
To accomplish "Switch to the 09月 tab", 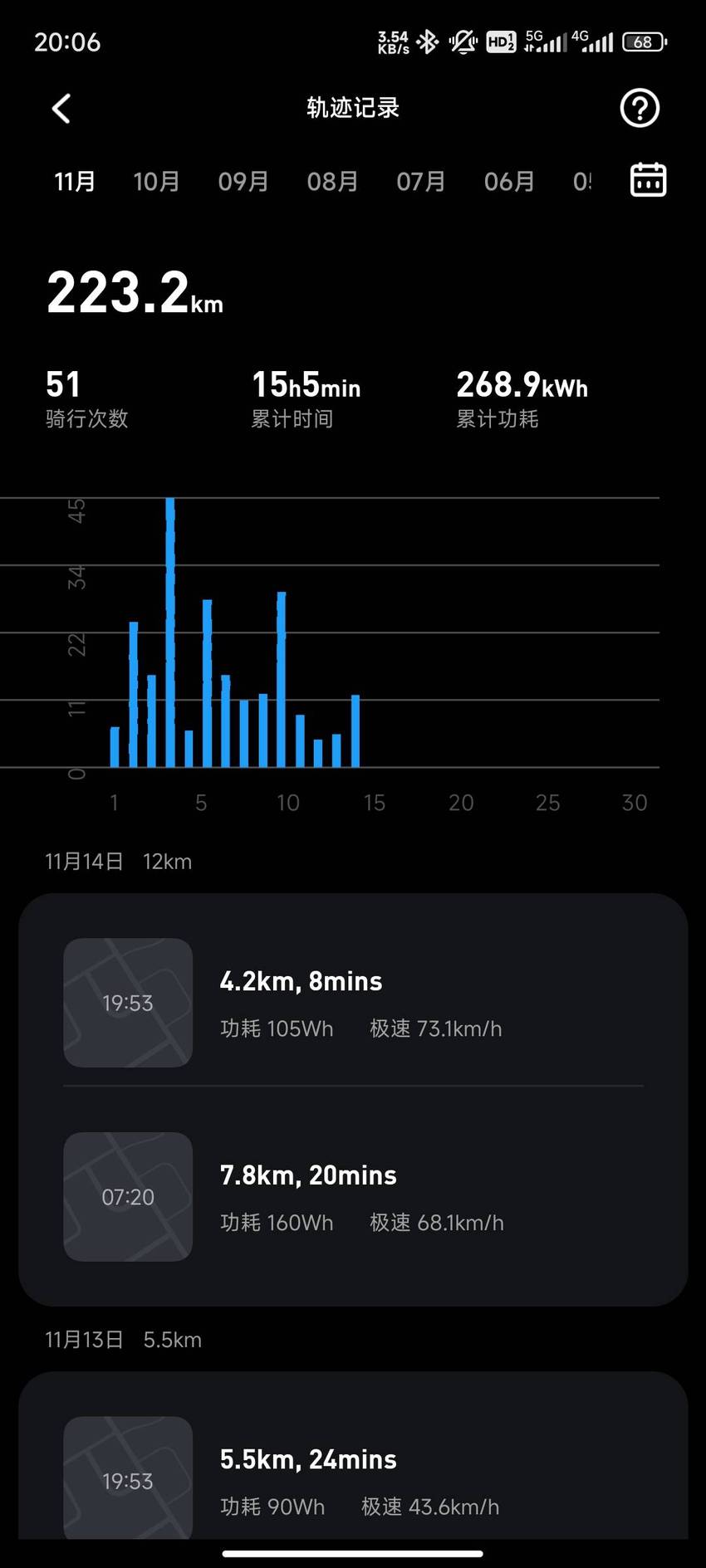I will [243, 181].
